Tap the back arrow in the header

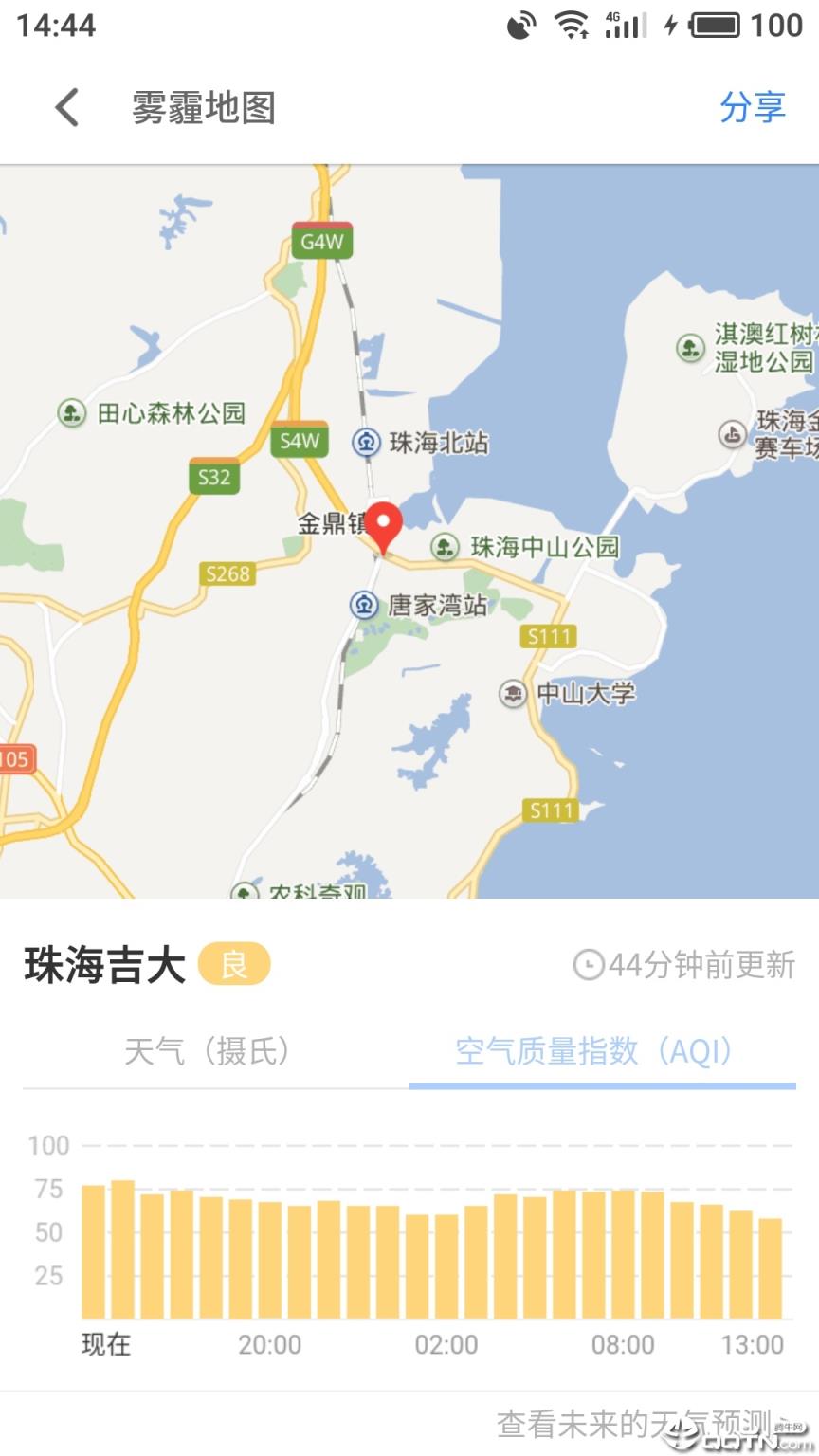tap(64, 107)
